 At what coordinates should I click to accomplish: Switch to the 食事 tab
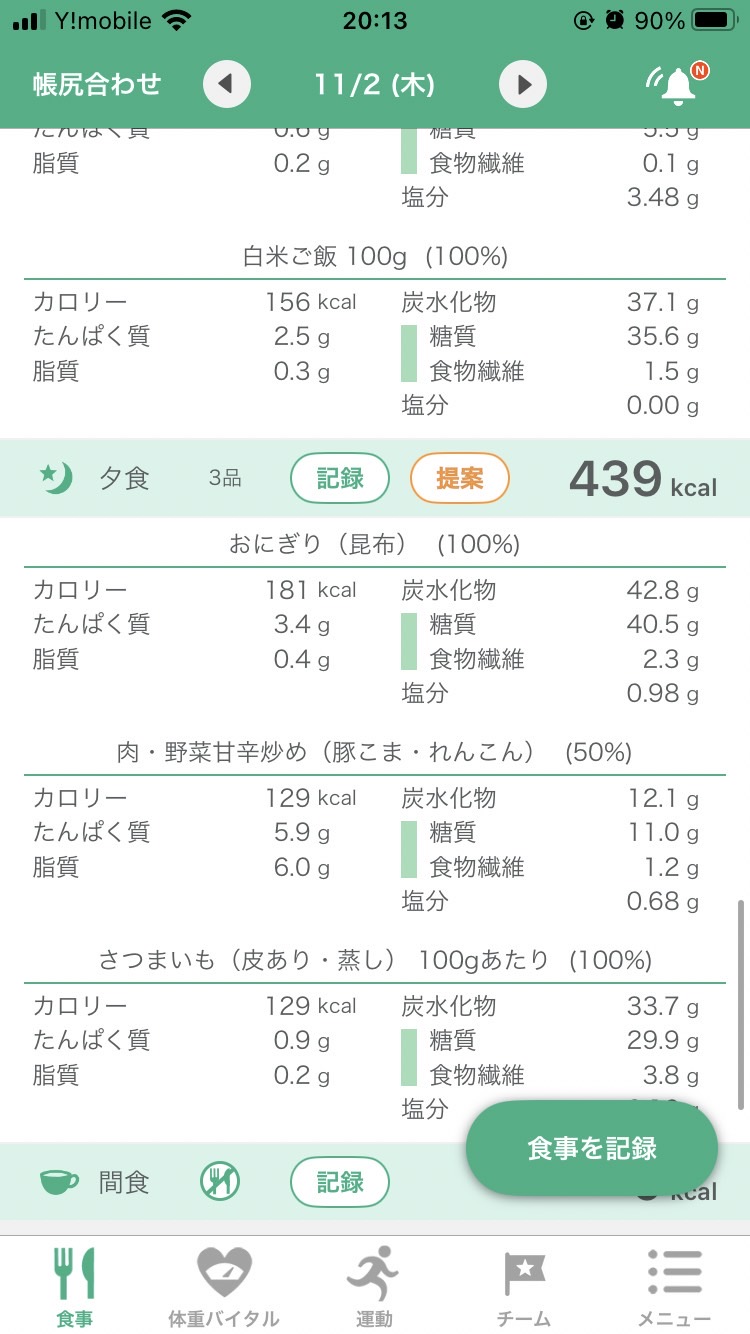click(75, 1286)
